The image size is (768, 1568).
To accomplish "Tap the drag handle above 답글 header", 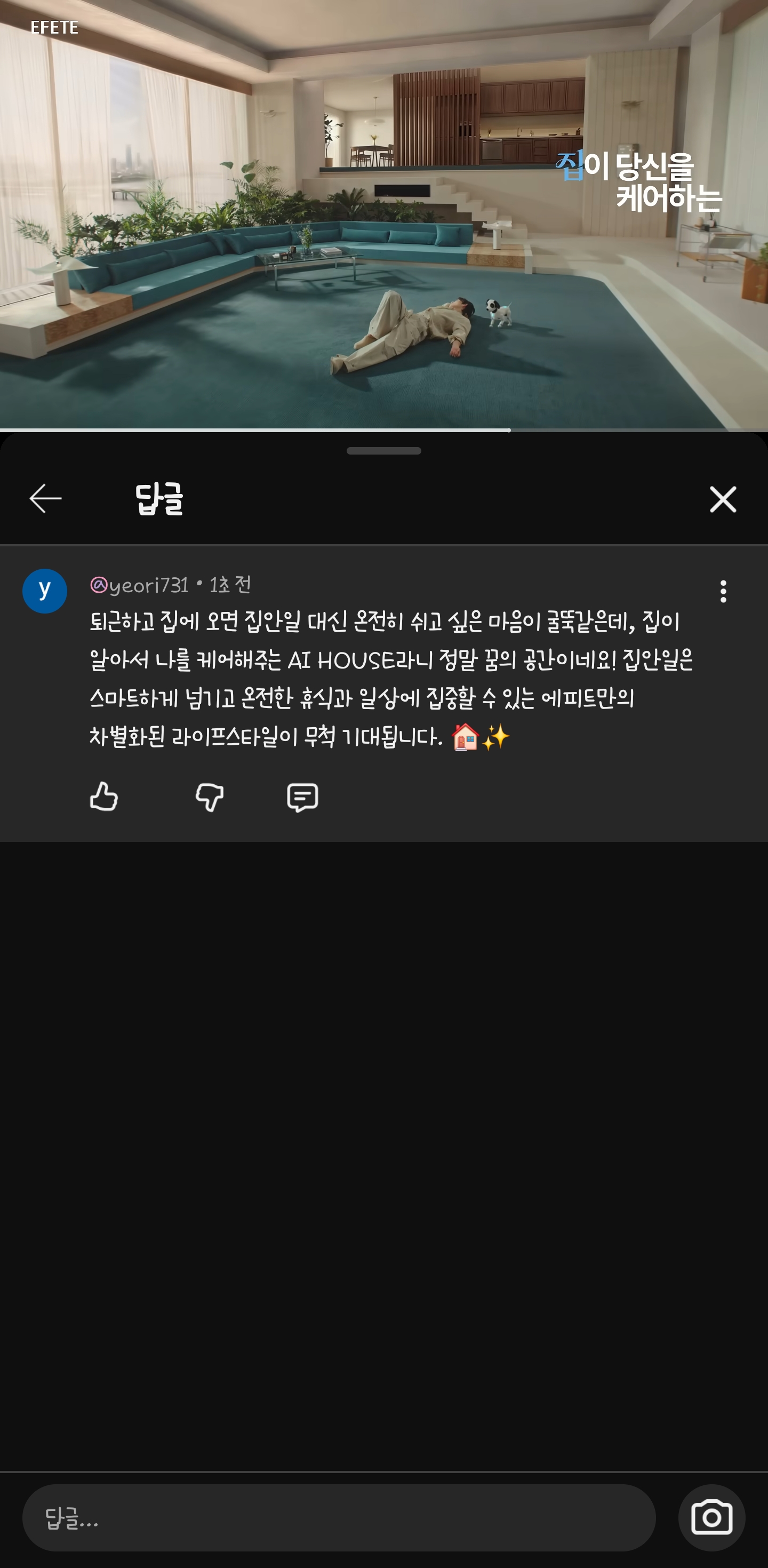I will point(384,451).
